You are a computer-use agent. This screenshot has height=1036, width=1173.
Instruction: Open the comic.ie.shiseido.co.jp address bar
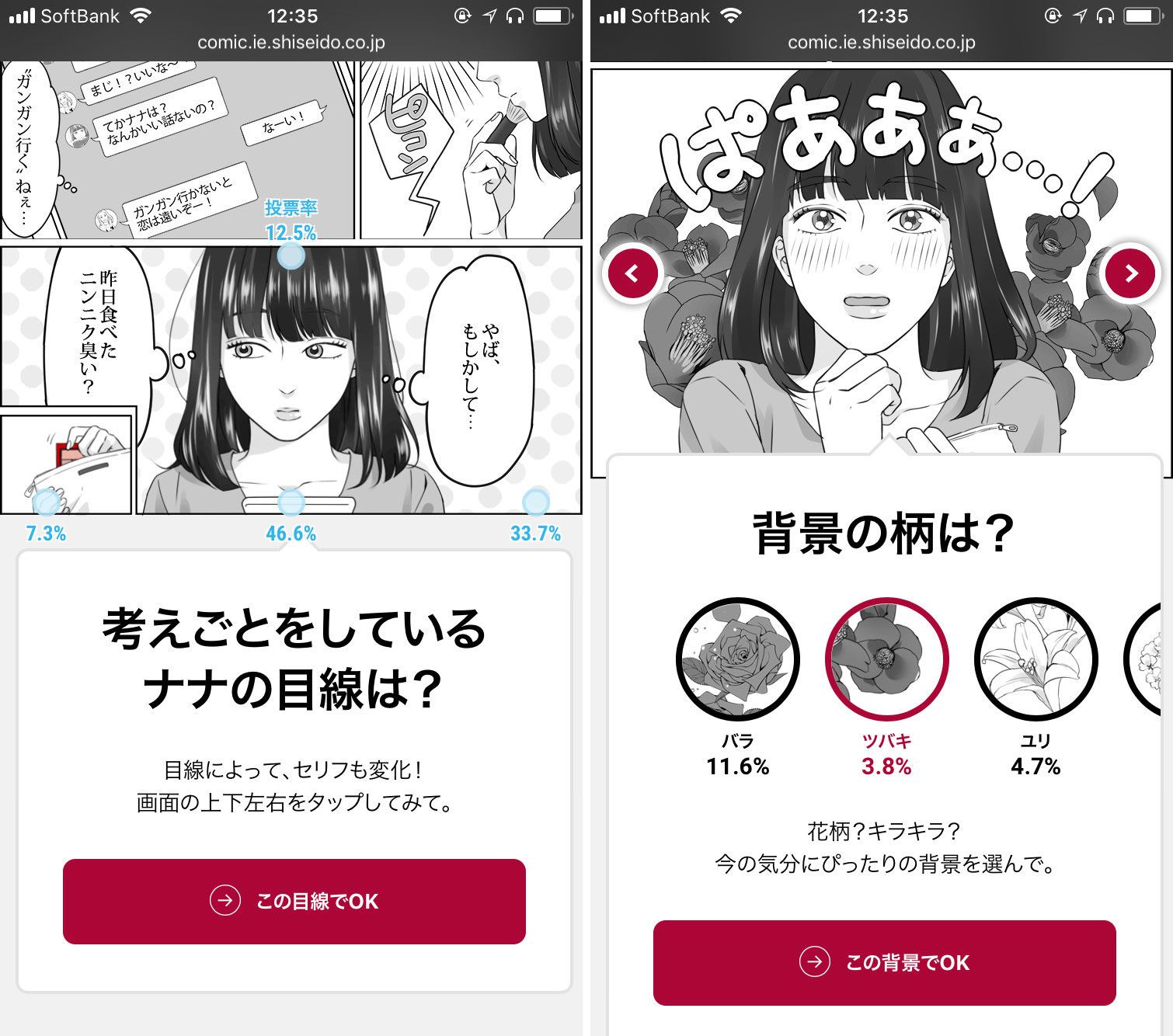point(291,43)
